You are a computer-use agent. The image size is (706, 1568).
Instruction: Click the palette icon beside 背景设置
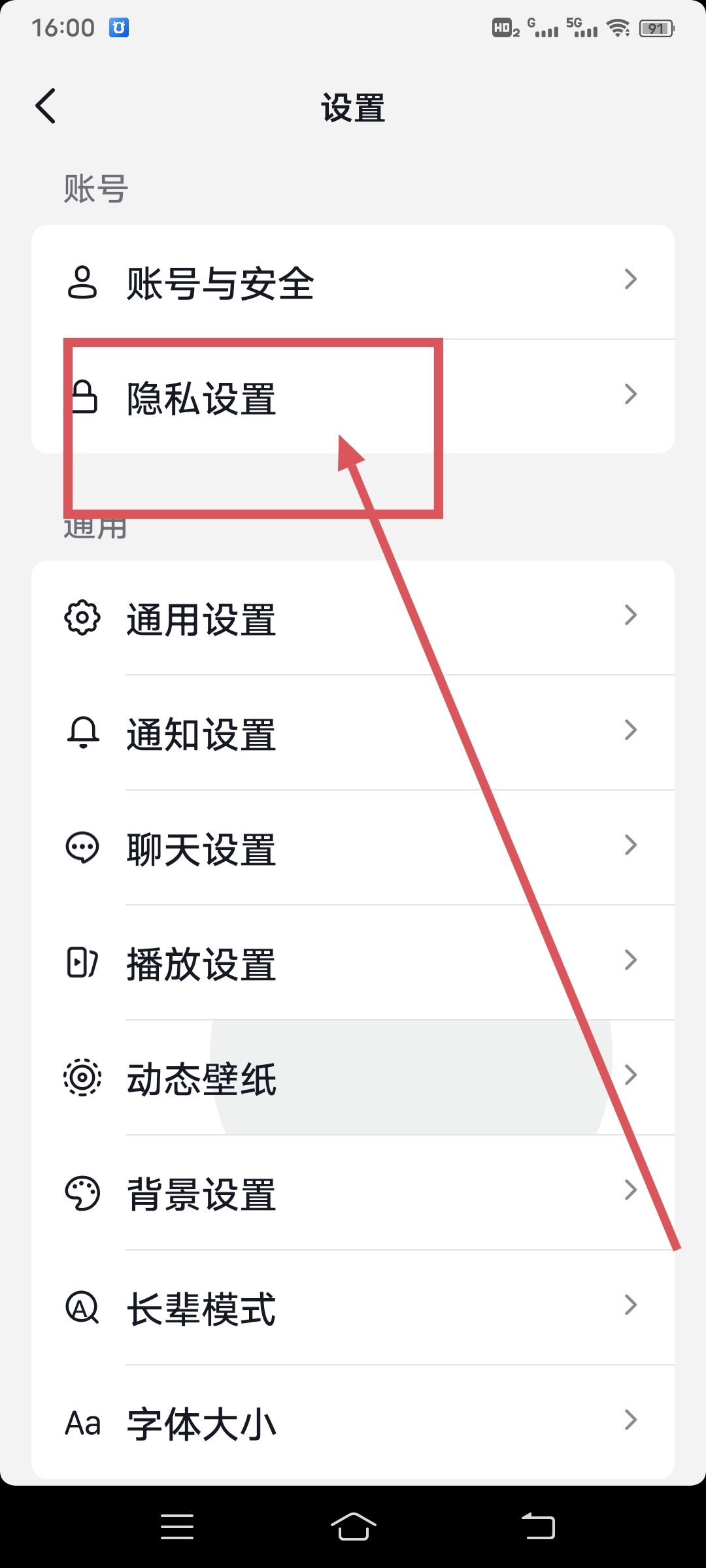tap(82, 1190)
